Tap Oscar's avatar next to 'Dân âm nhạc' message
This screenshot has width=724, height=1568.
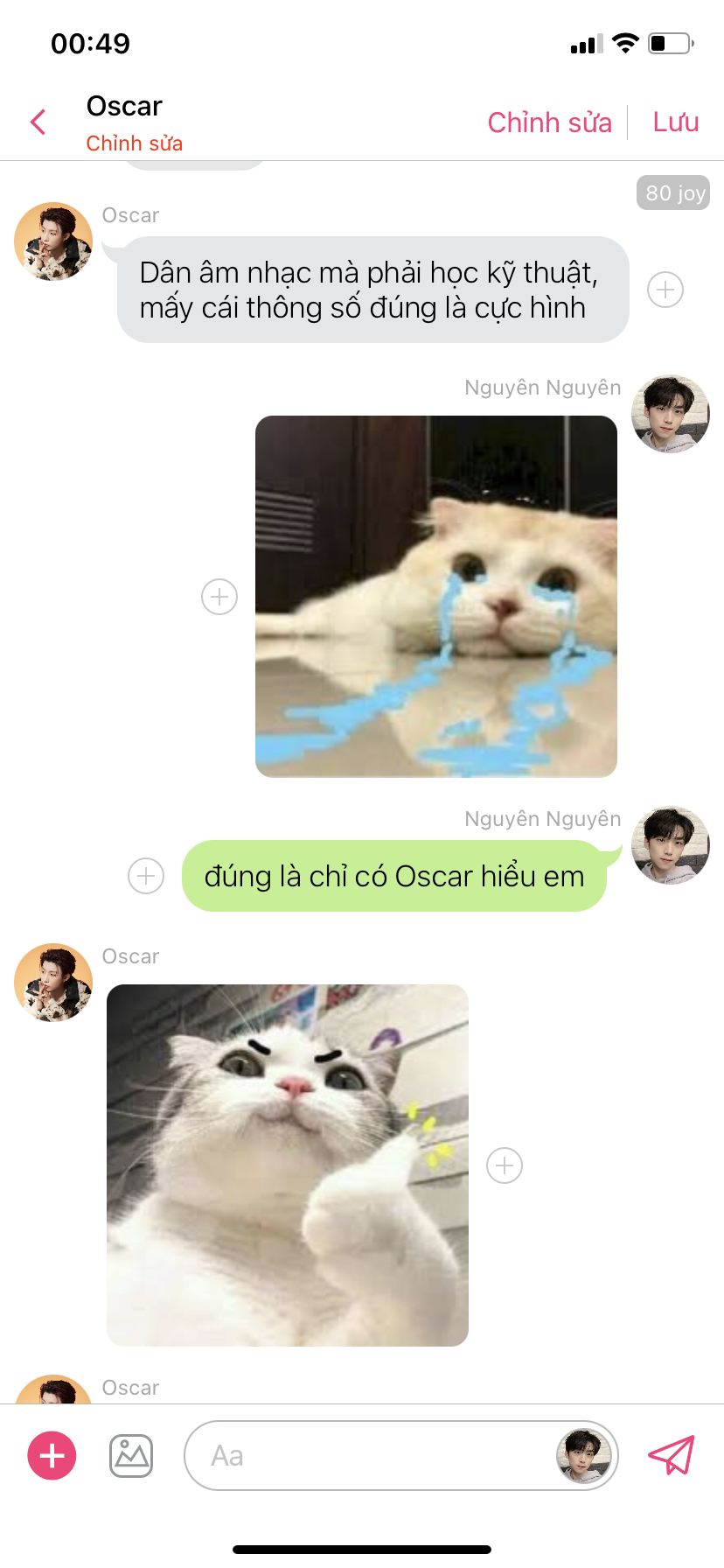53,242
